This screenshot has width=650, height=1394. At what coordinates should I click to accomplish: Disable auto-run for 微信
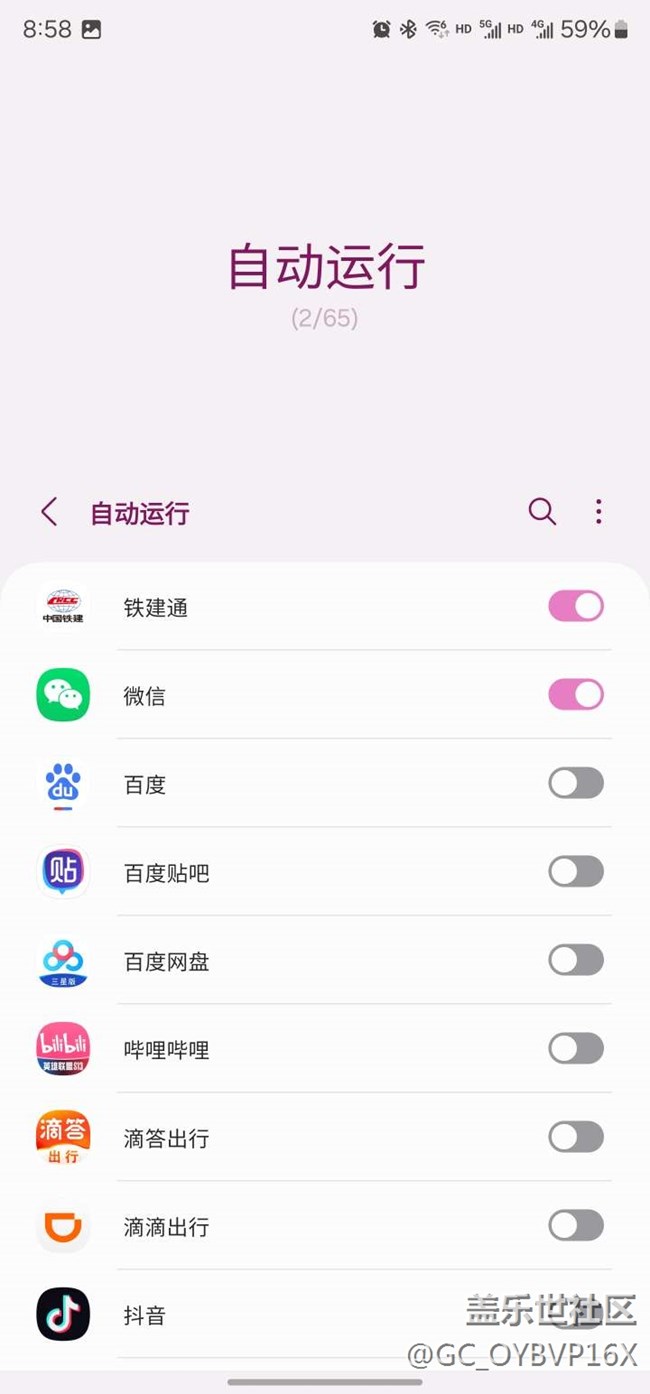pyautogui.click(x=575, y=694)
